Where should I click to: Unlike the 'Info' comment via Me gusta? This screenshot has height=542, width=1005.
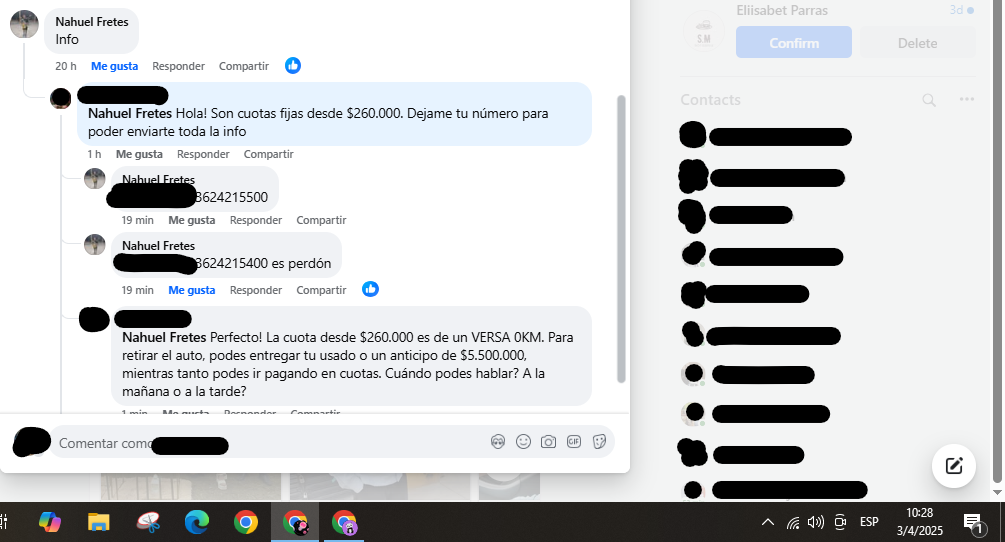[114, 66]
